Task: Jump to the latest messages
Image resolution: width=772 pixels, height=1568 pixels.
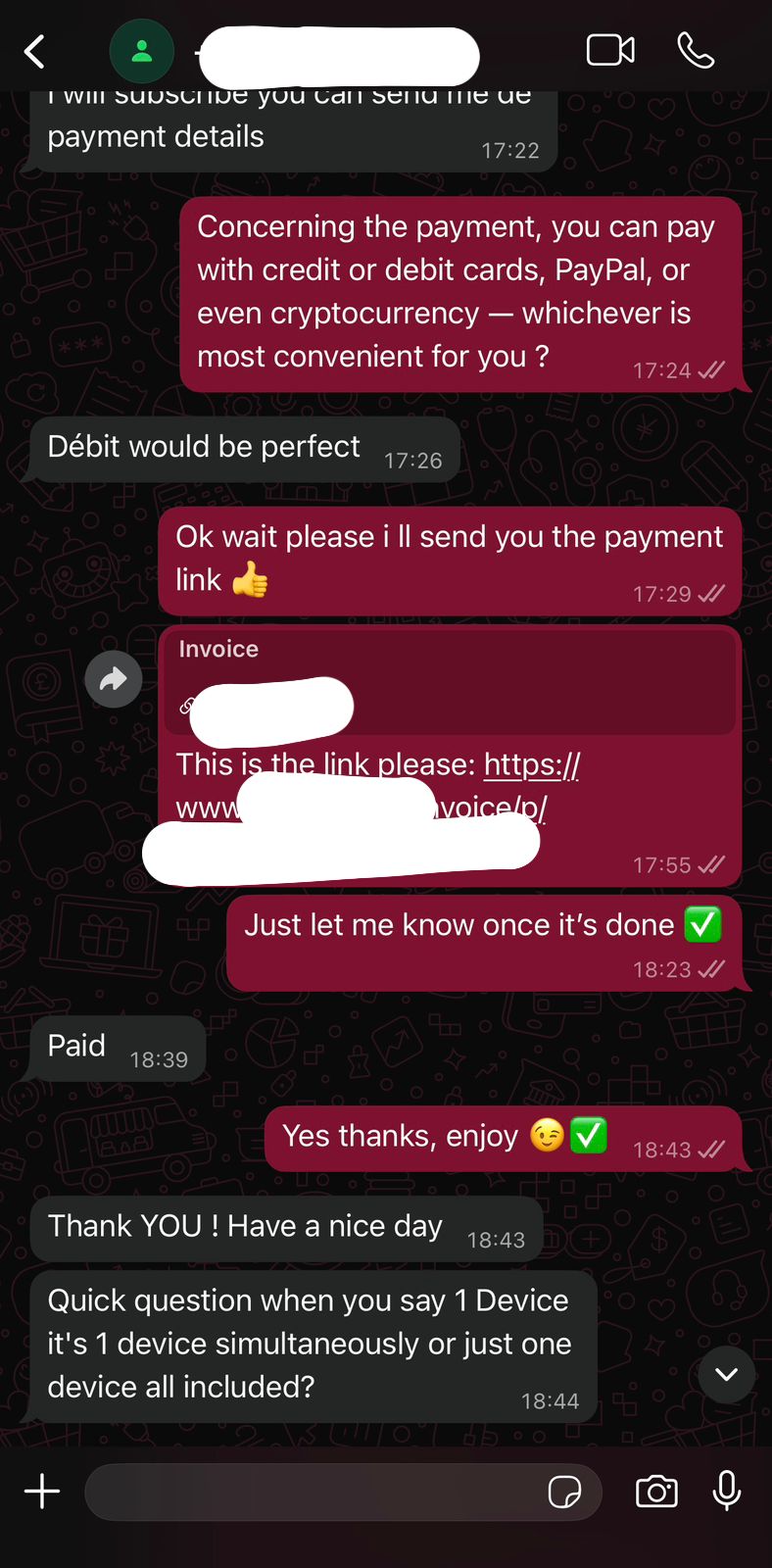Action: (x=726, y=1374)
